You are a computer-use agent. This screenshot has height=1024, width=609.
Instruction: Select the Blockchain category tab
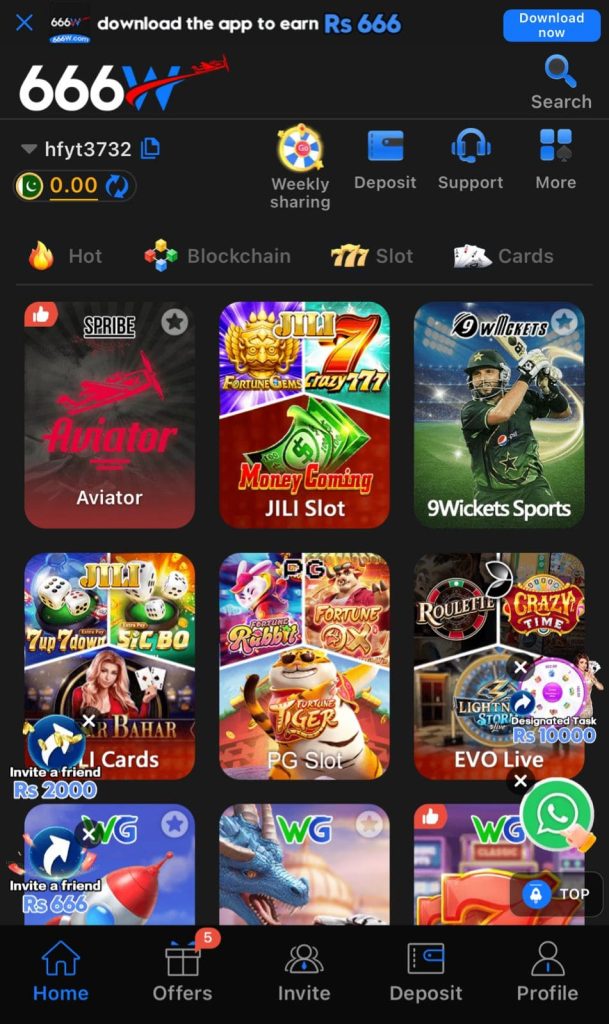pos(217,256)
